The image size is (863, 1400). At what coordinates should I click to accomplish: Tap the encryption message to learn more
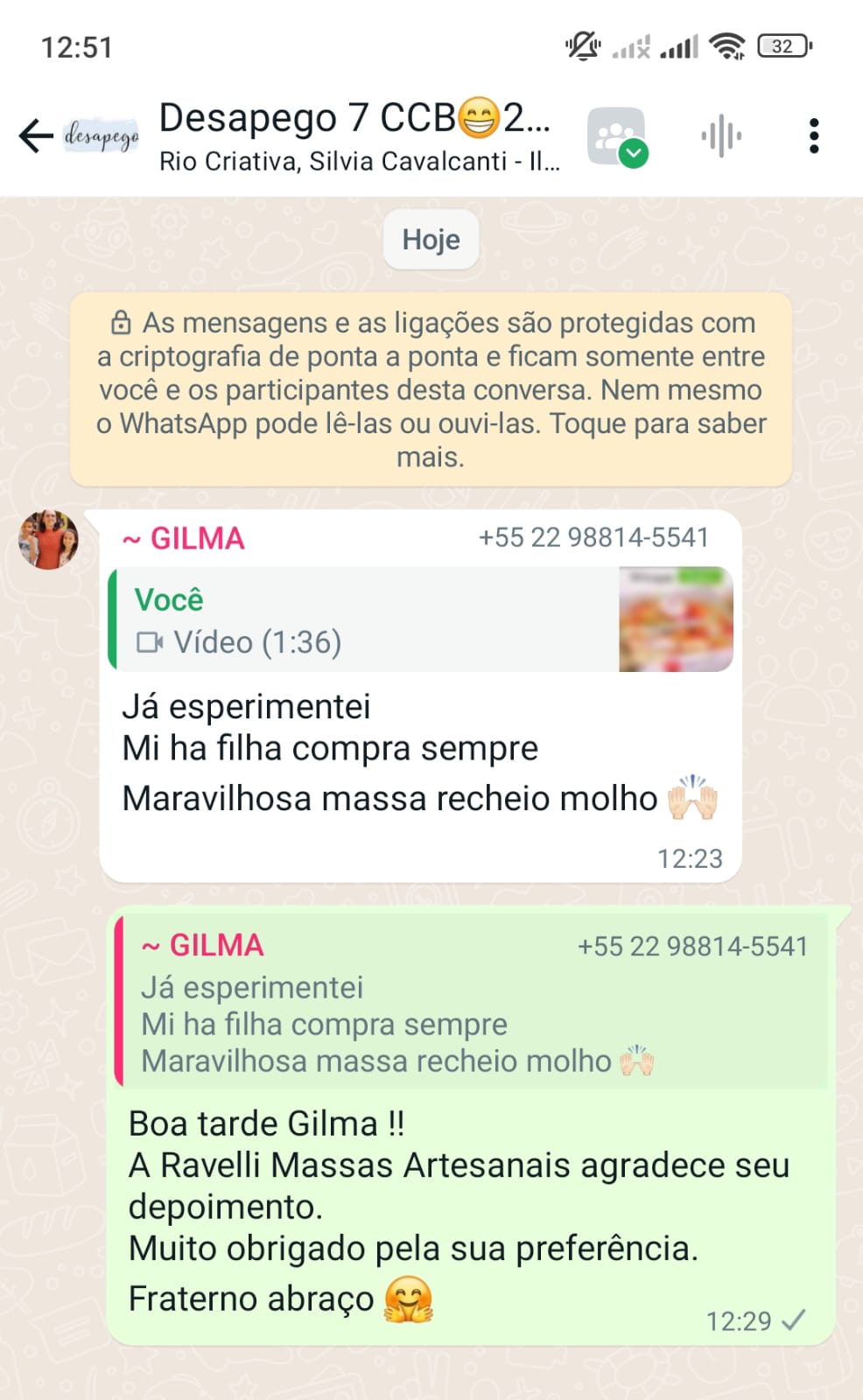[x=431, y=389]
